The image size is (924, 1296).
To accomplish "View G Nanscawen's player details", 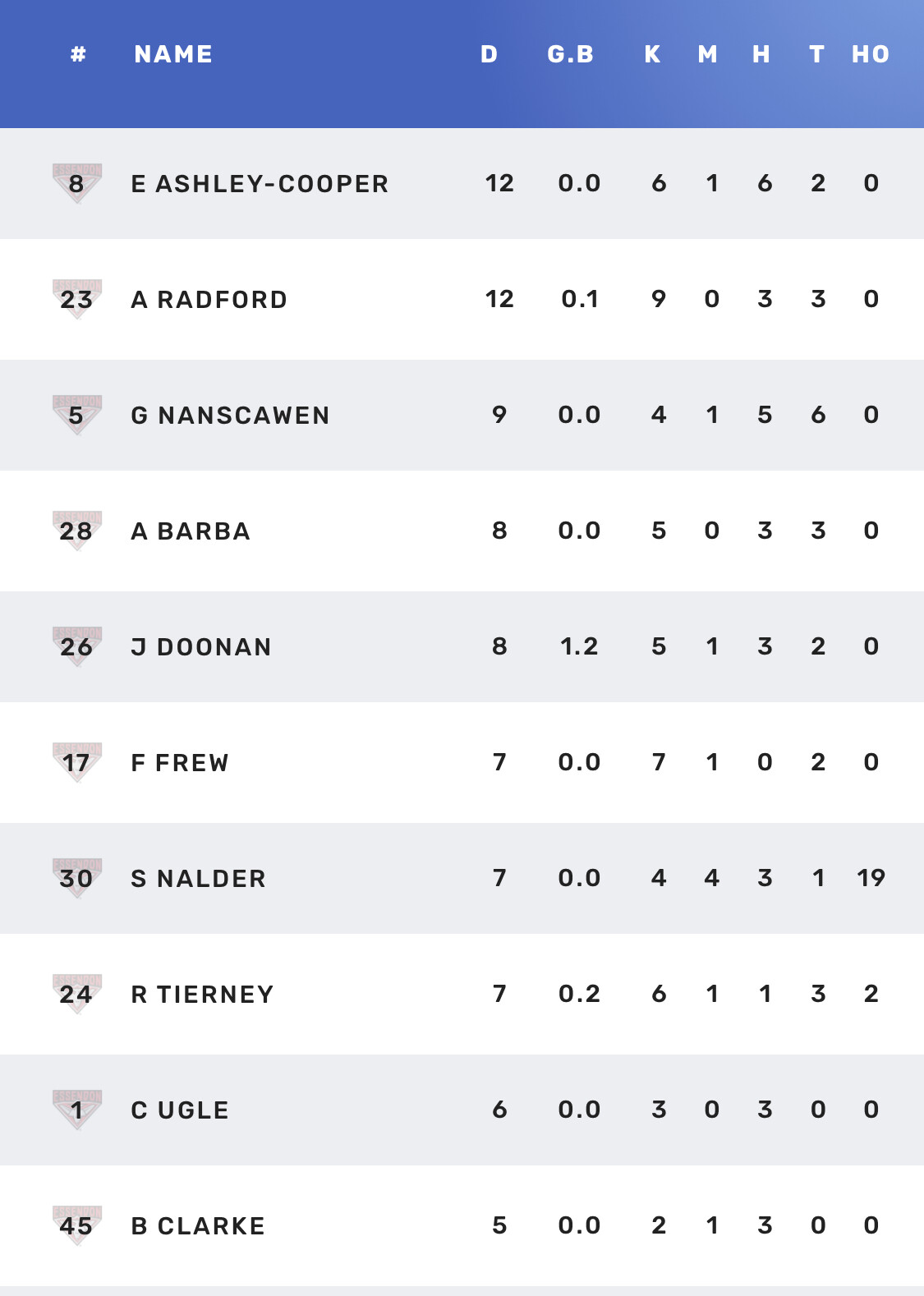I will 462,415.
